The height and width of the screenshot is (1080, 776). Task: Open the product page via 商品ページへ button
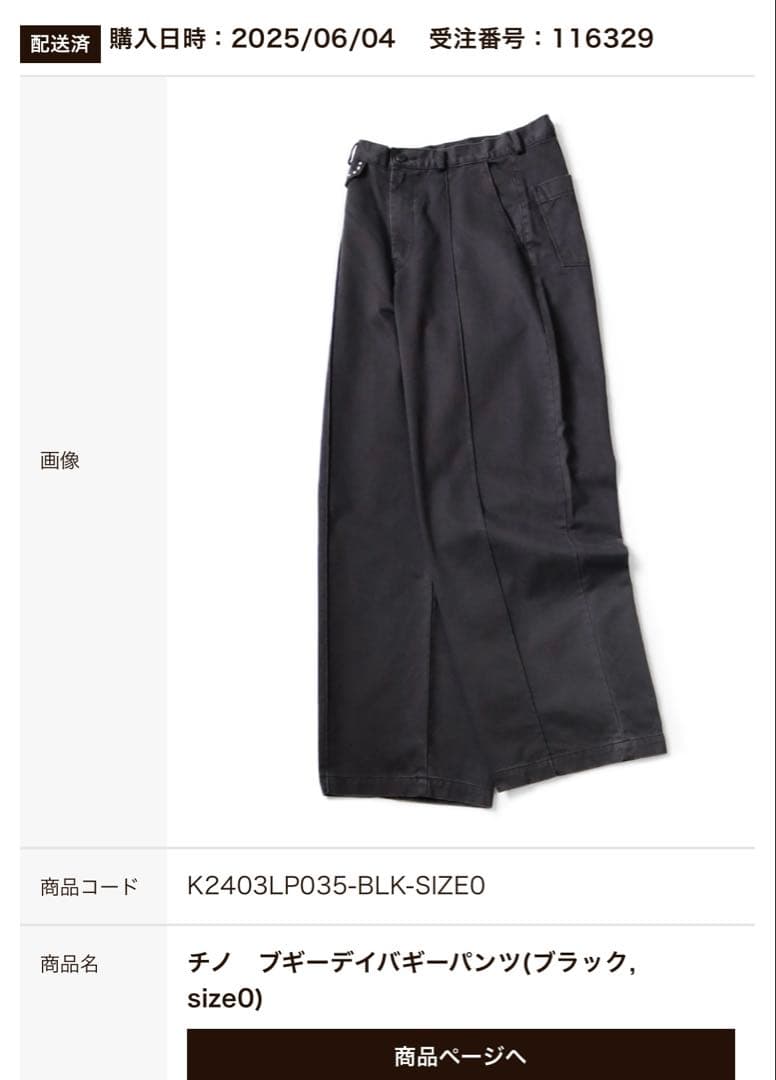pos(460,1055)
